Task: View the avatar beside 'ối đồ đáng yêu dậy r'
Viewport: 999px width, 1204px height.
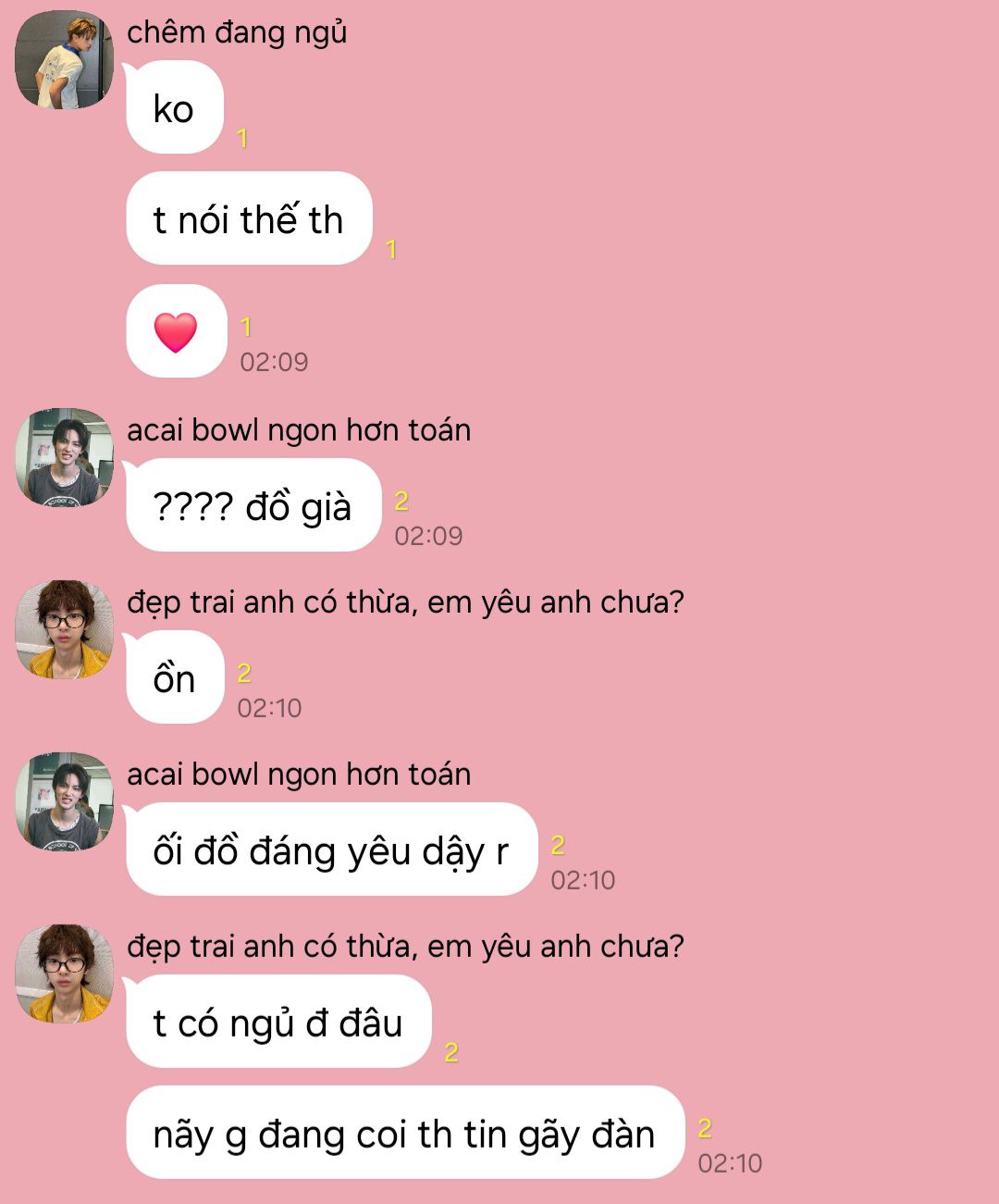Action: coord(64,802)
